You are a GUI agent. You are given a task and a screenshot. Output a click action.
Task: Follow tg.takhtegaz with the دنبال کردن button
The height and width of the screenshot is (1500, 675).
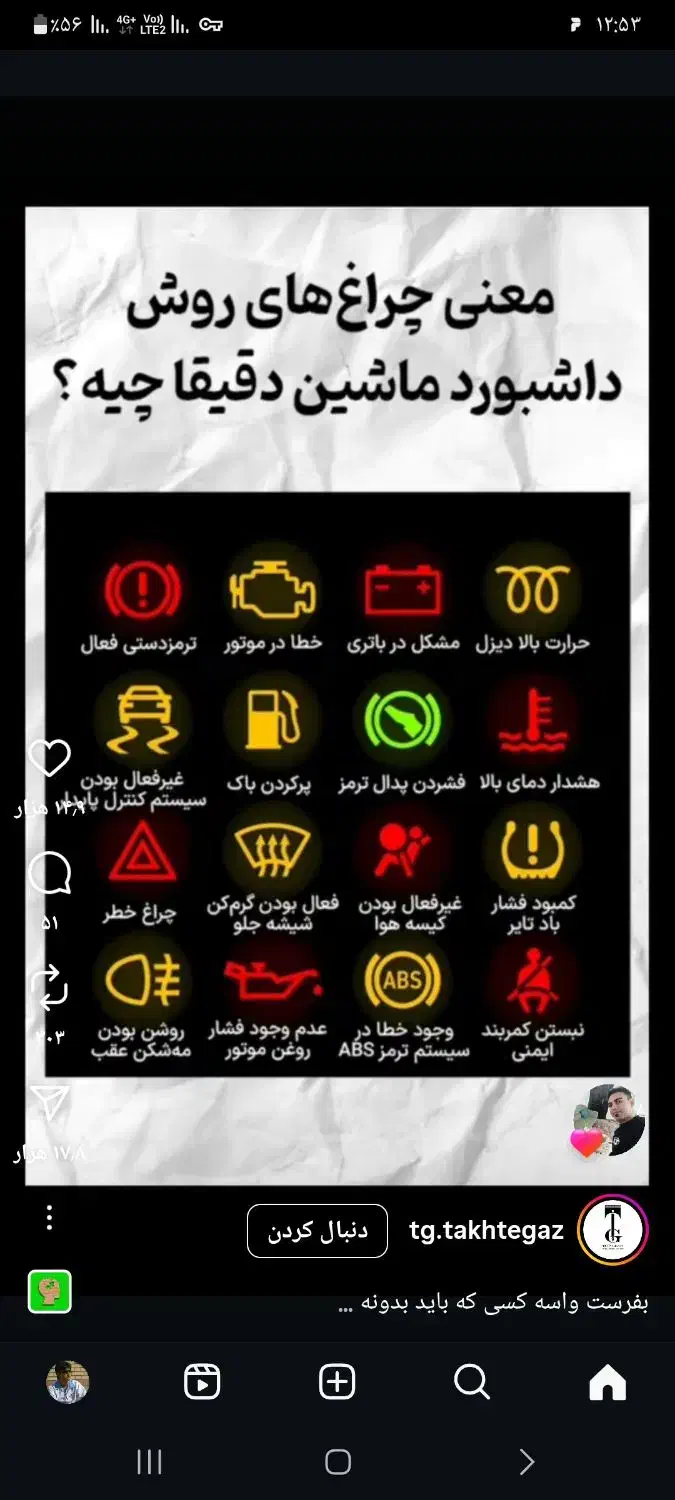pyautogui.click(x=317, y=1231)
